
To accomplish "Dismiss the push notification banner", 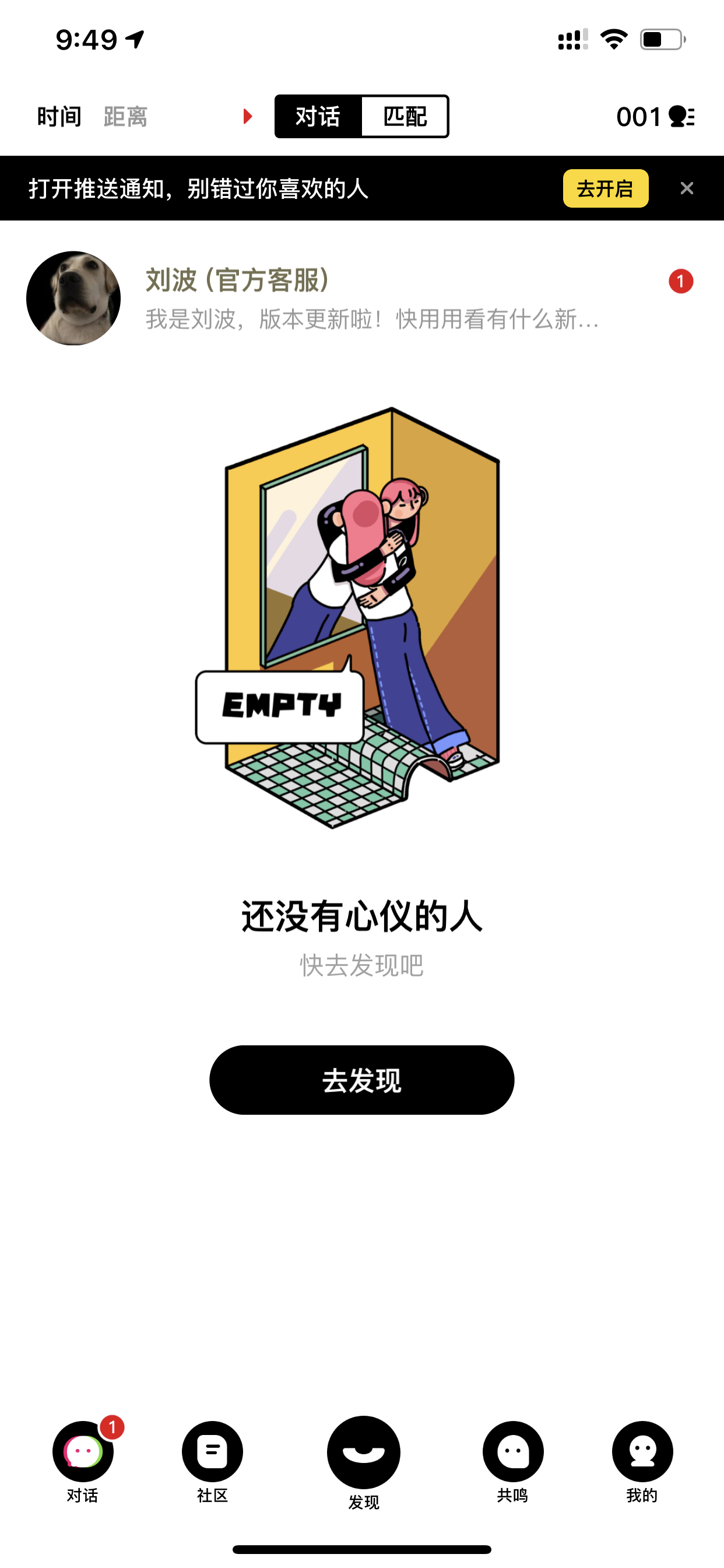I will pyautogui.click(x=687, y=188).
